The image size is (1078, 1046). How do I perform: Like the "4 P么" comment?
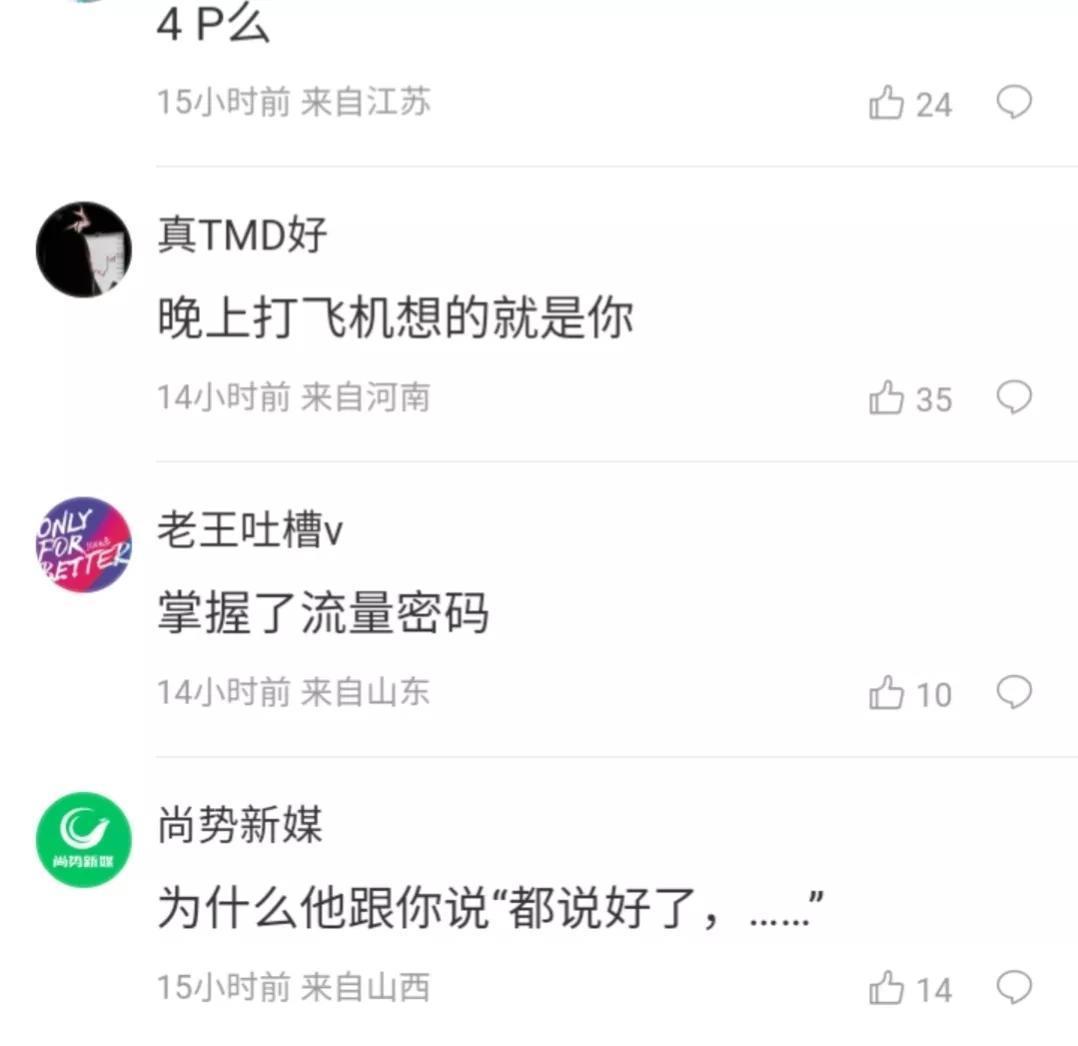click(x=887, y=103)
